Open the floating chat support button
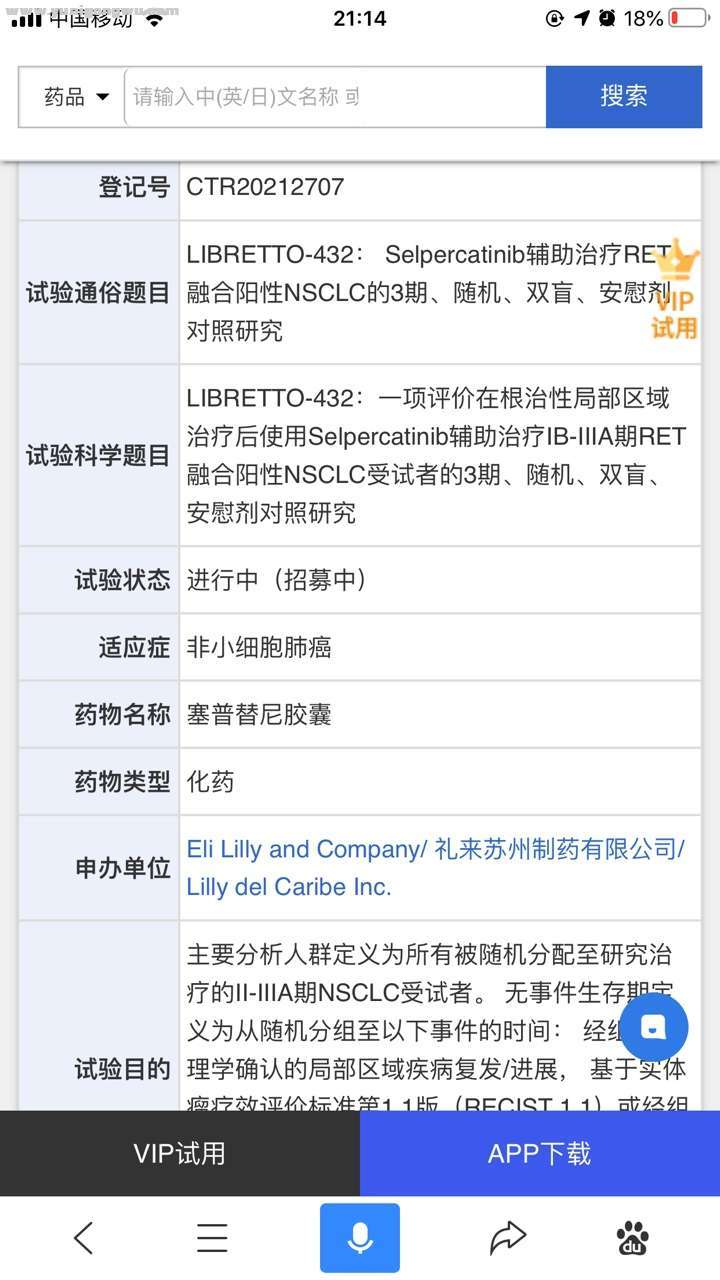 (653, 1027)
